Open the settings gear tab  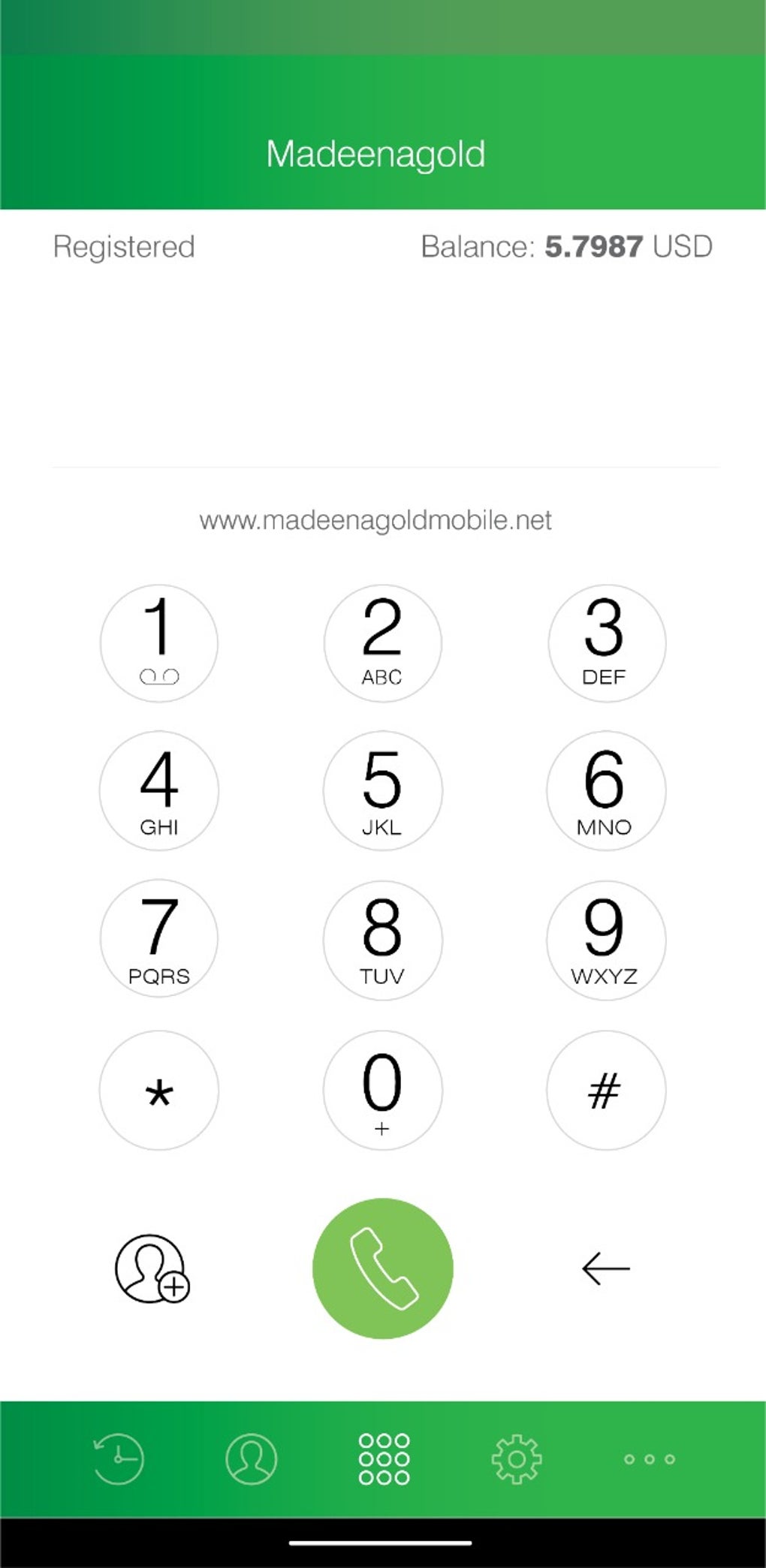pyautogui.click(x=517, y=1459)
